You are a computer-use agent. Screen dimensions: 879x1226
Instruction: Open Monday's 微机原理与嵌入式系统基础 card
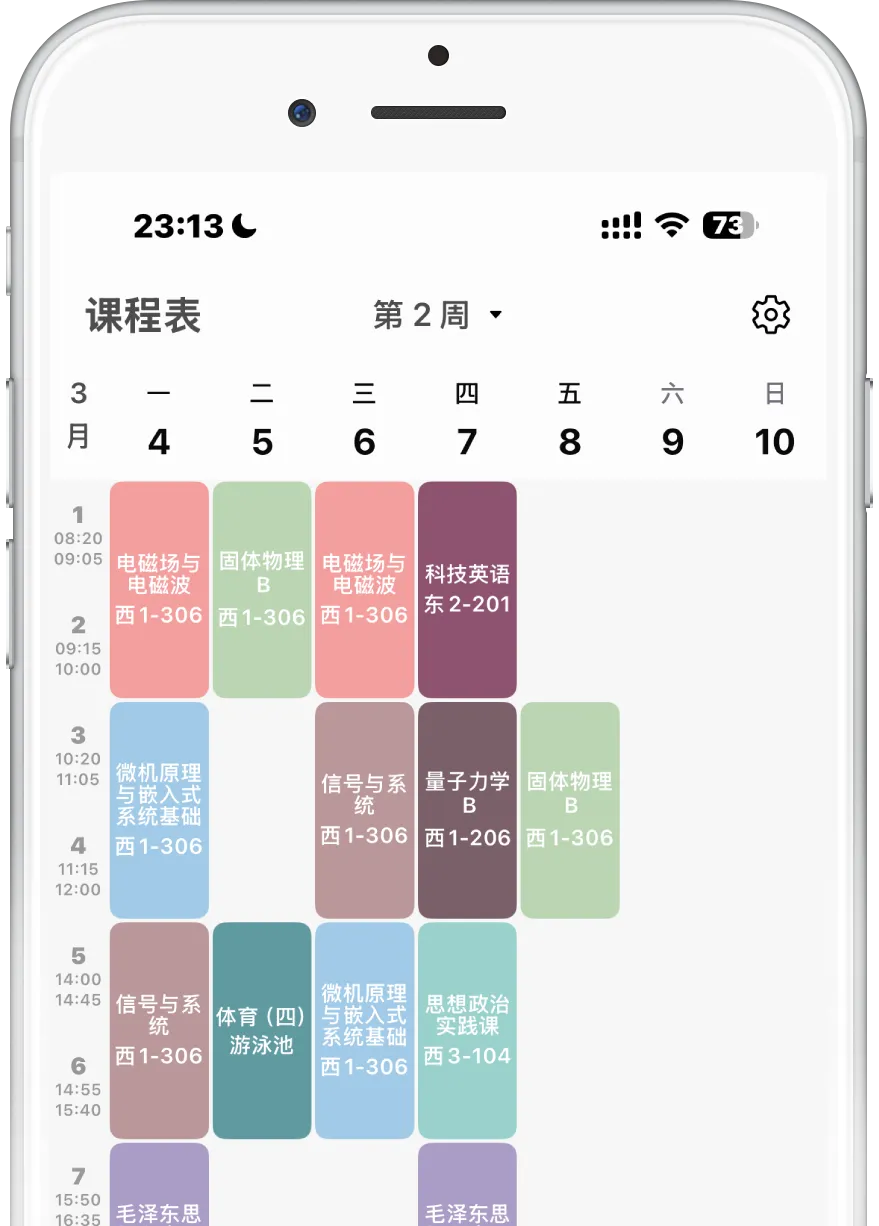click(x=159, y=810)
